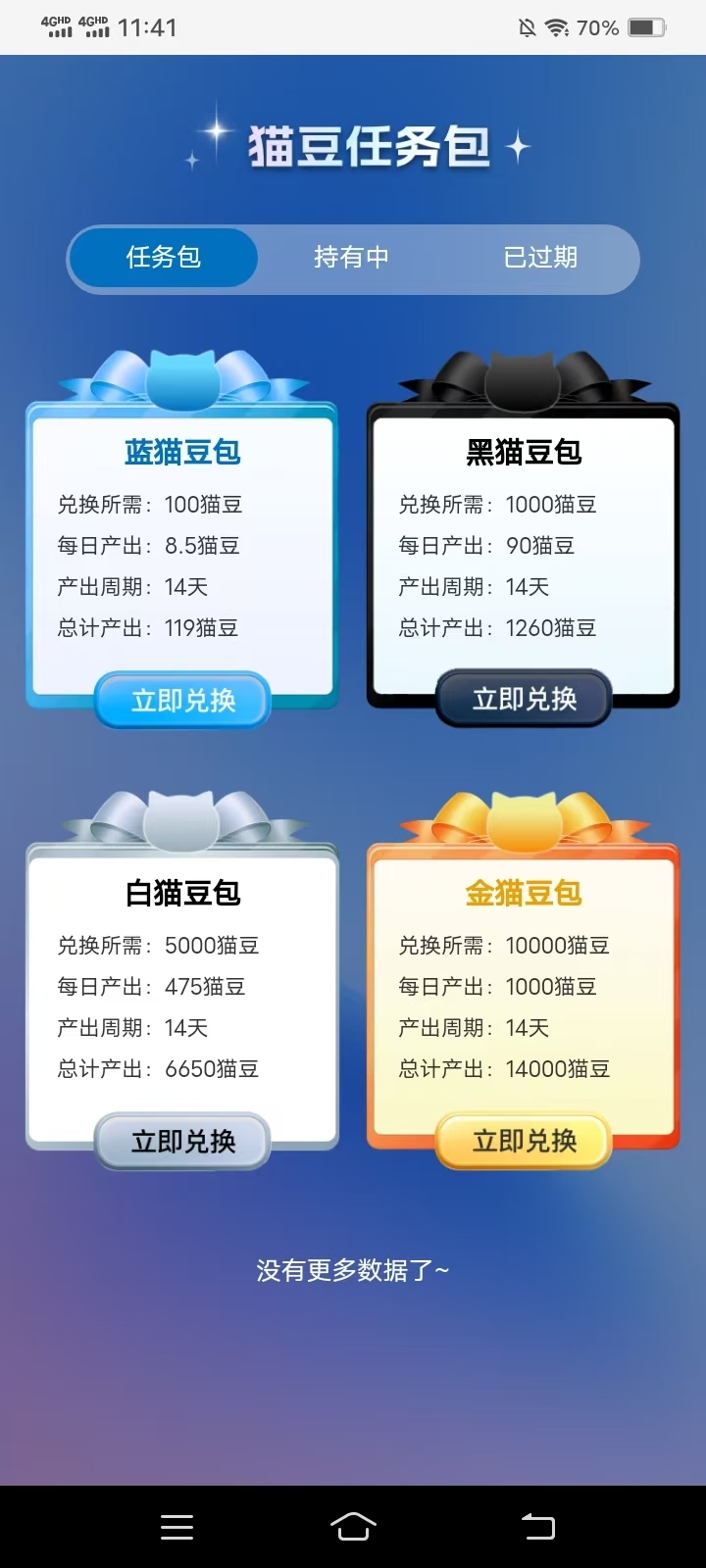Switch to the 持有中 tab
This screenshot has height=1568, width=706.
(x=351, y=258)
